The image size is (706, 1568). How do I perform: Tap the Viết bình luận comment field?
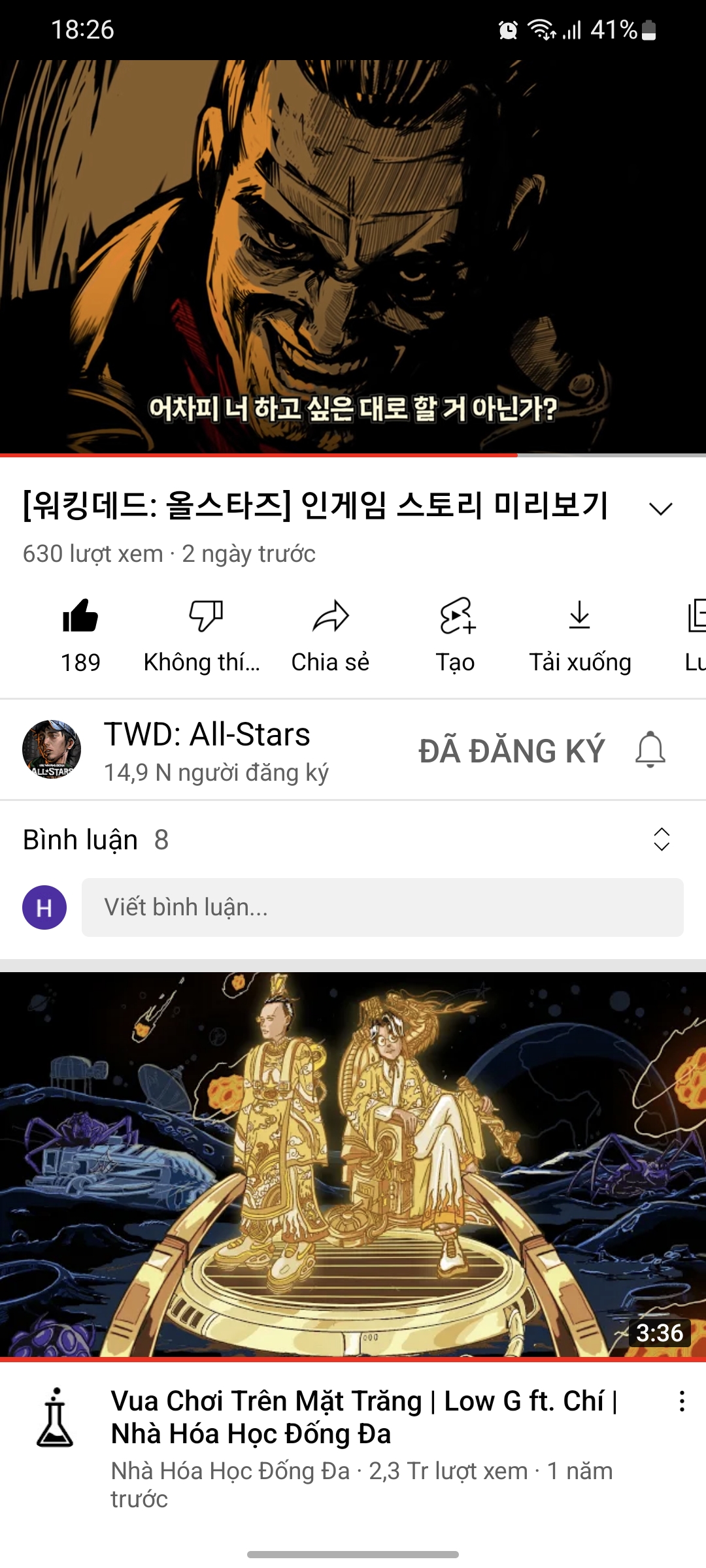[x=382, y=907]
